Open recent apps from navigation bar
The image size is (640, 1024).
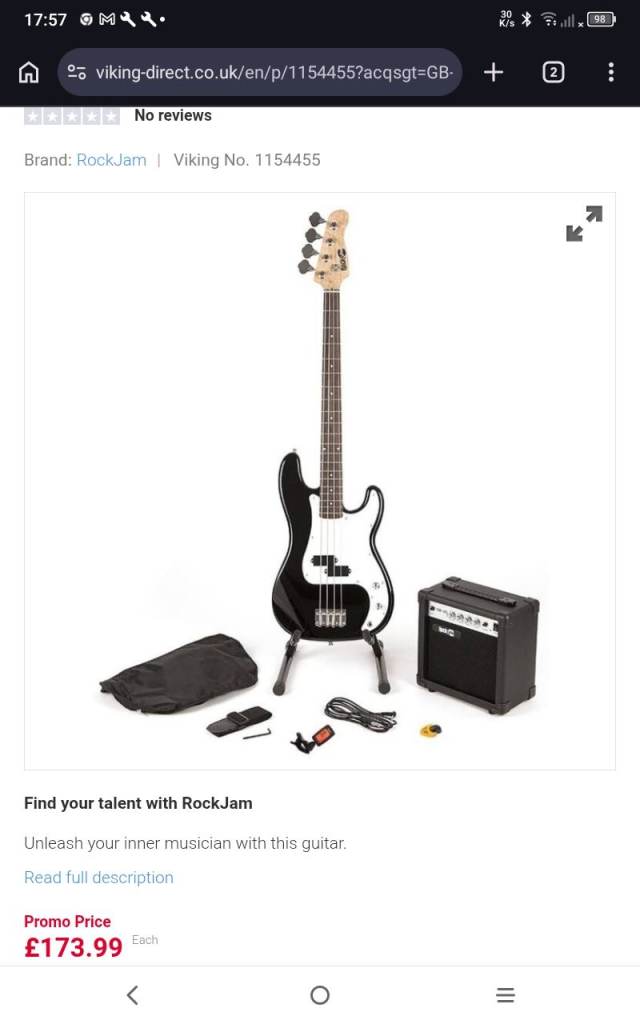[x=506, y=995]
